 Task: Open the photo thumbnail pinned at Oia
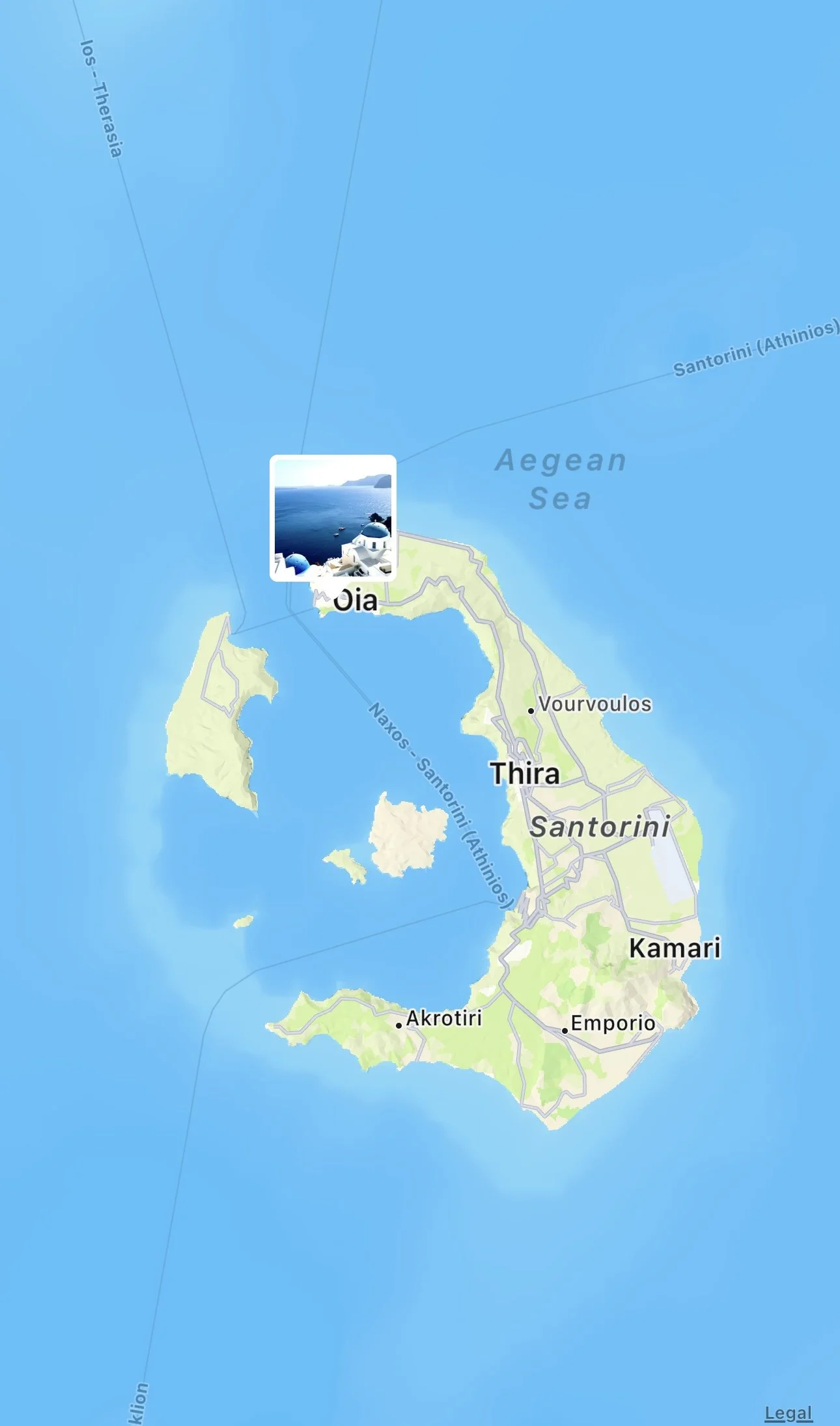click(333, 518)
